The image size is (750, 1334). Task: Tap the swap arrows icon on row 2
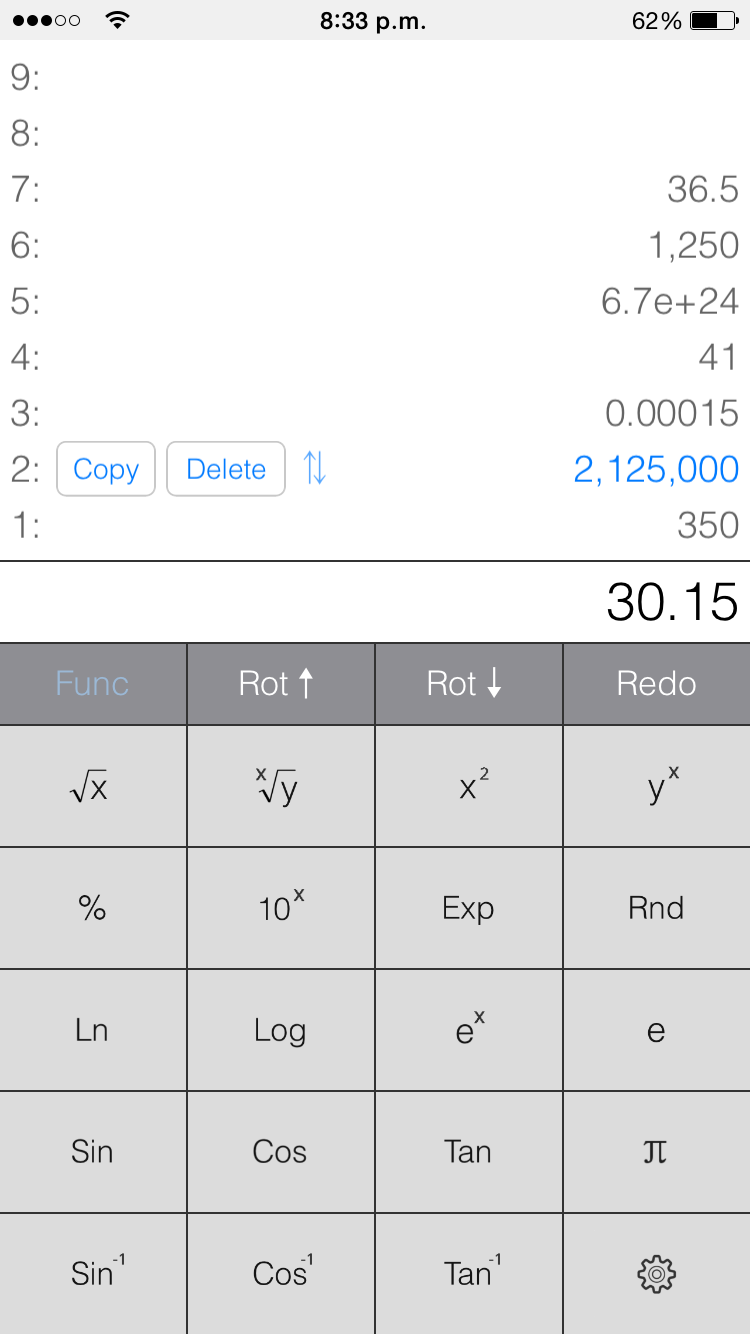click(x=314, y=469)
